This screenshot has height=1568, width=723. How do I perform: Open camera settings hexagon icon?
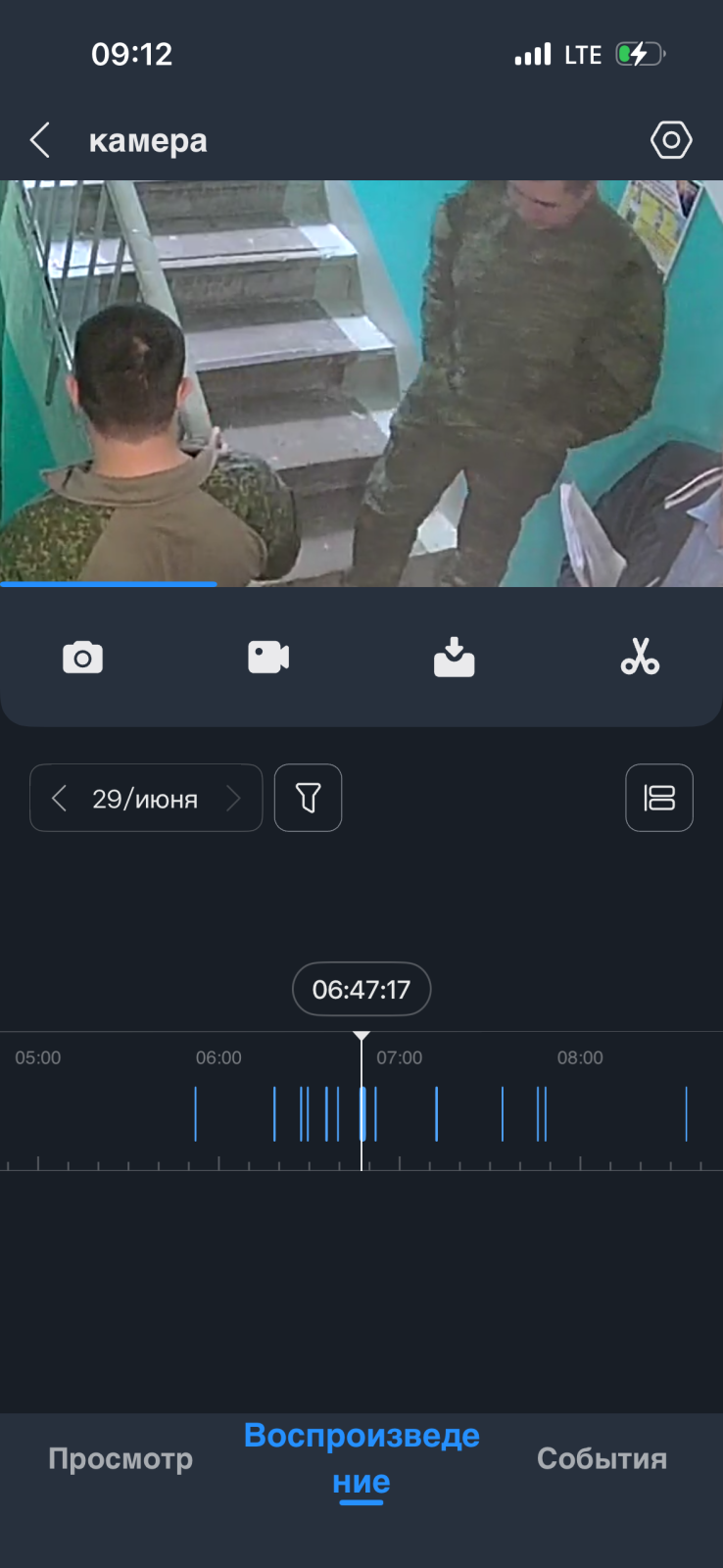(x=671, y=141)
